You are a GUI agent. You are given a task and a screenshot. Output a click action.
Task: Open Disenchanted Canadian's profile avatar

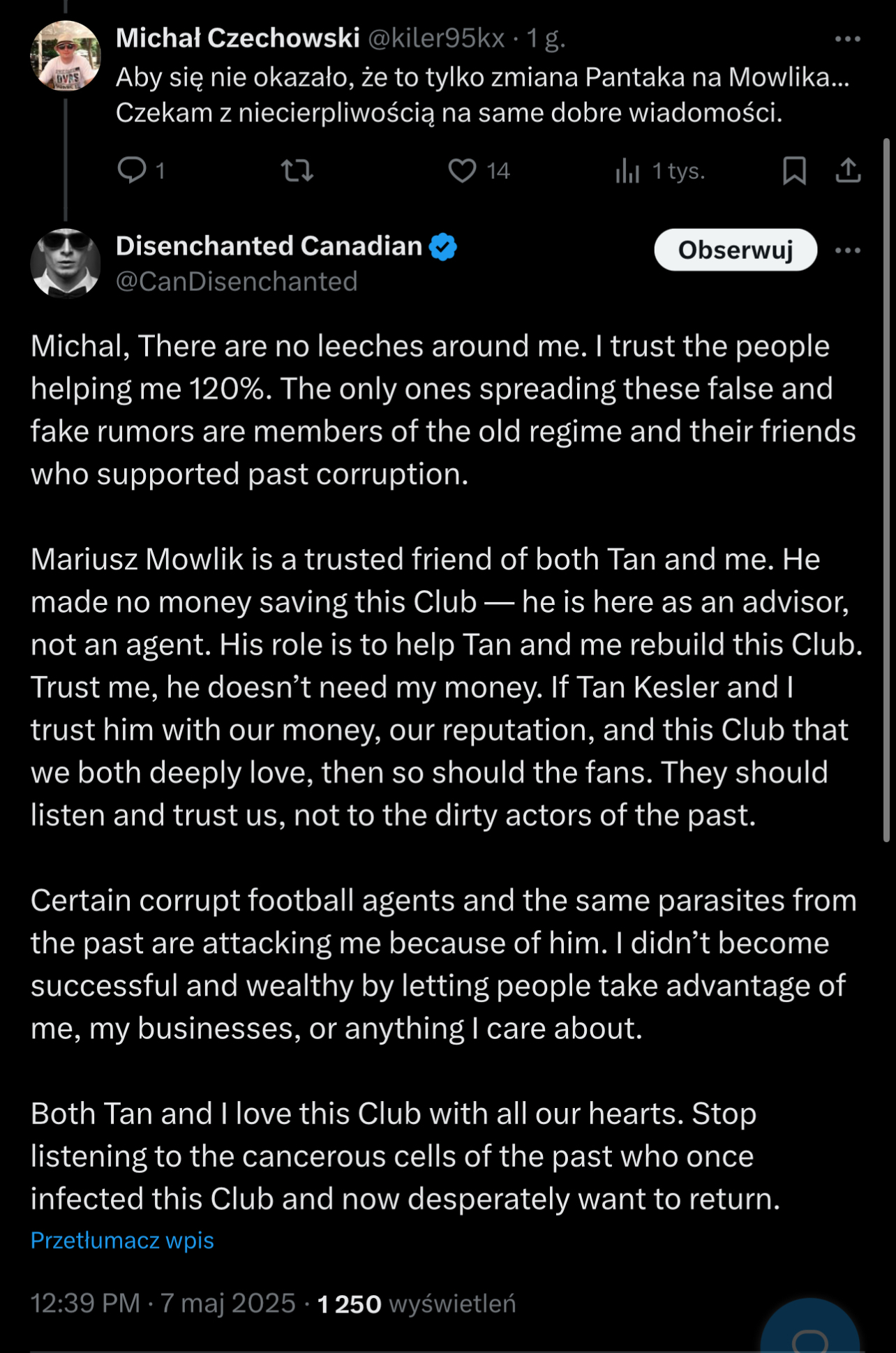click(66, 263)
